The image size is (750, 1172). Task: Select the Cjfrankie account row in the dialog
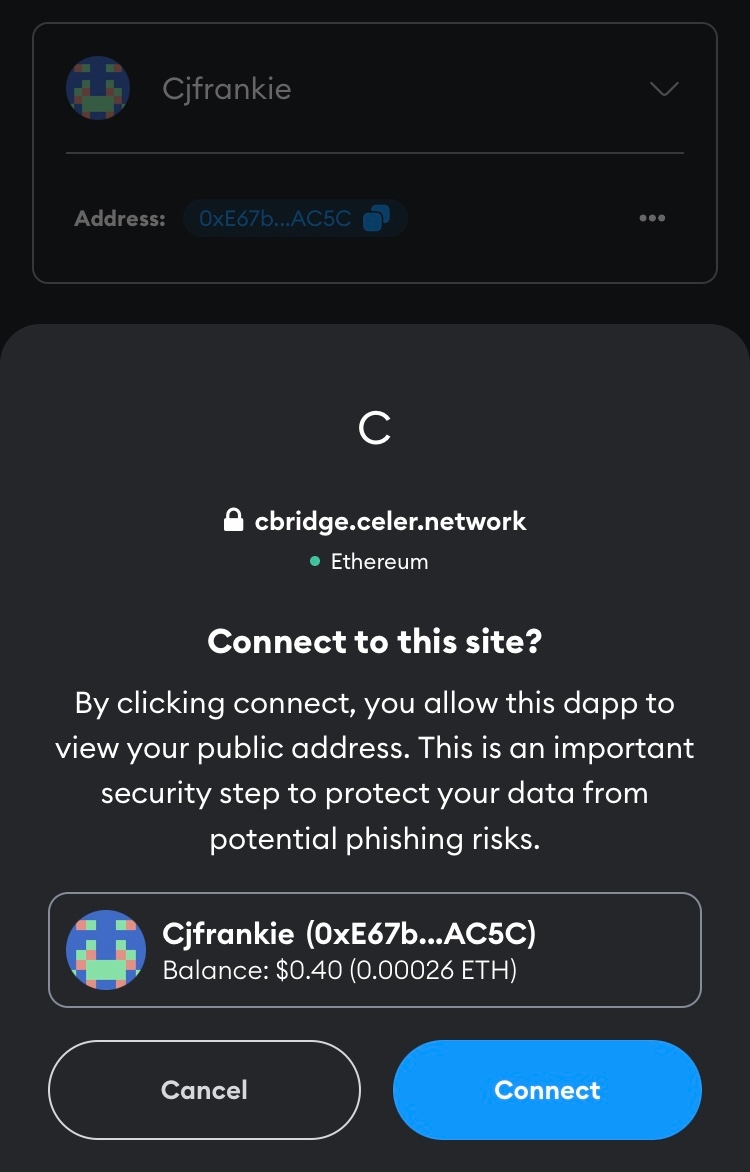click(x=374, y=949)
